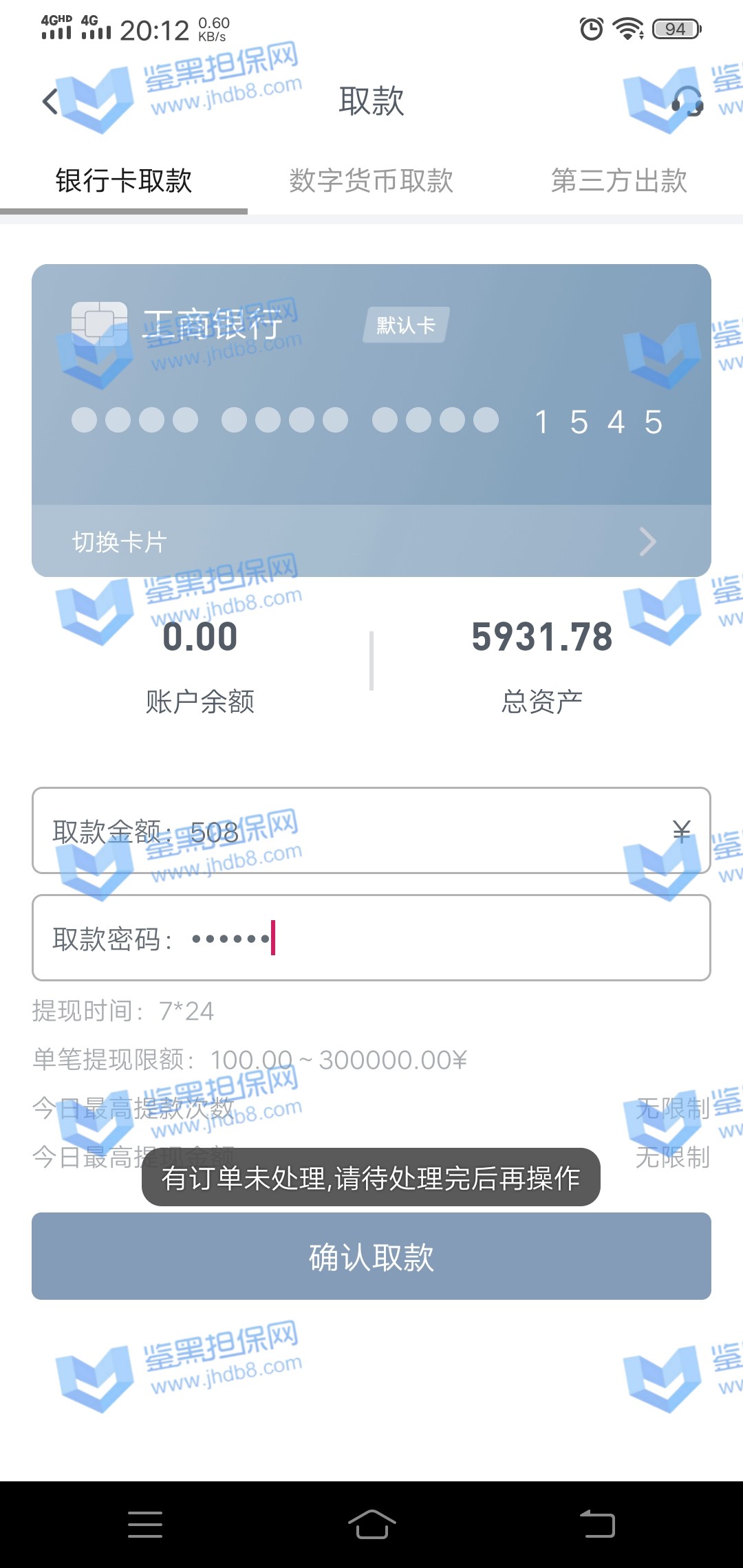The height and width of the screenshot is (1568, 743).
Task: Switch to 第三方出款 tab
Action: pos(619,181)
